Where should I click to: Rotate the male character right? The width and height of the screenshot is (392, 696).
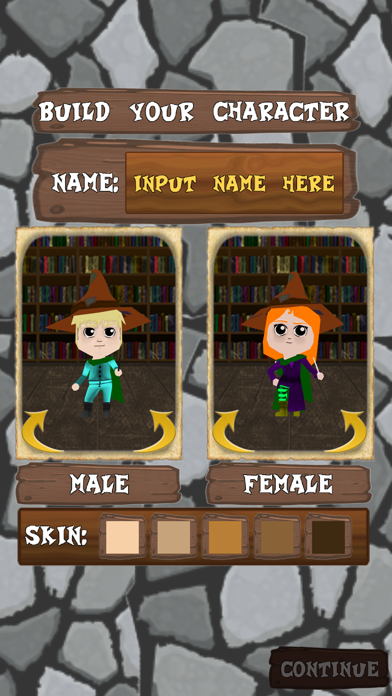(x=159, y=430)
